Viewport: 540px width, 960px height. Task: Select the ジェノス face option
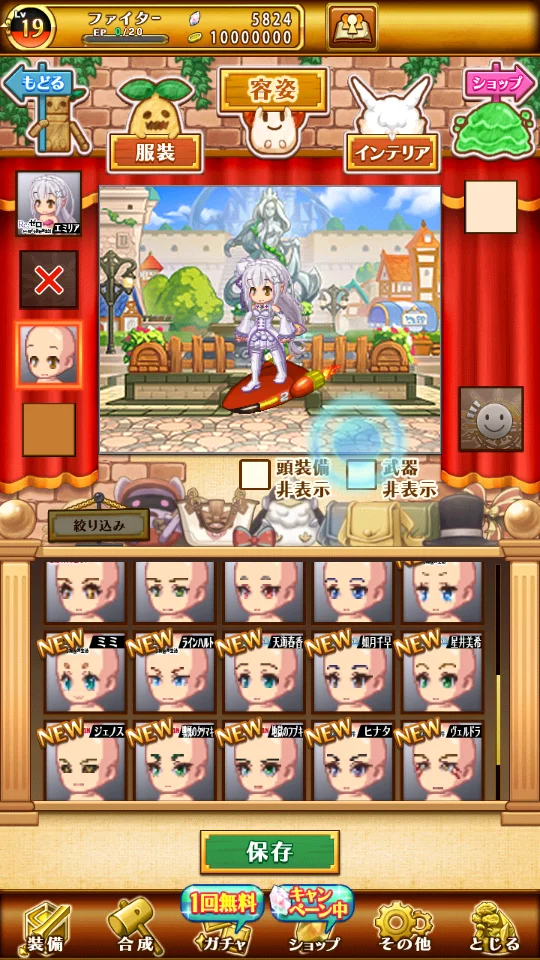(84, 761)
